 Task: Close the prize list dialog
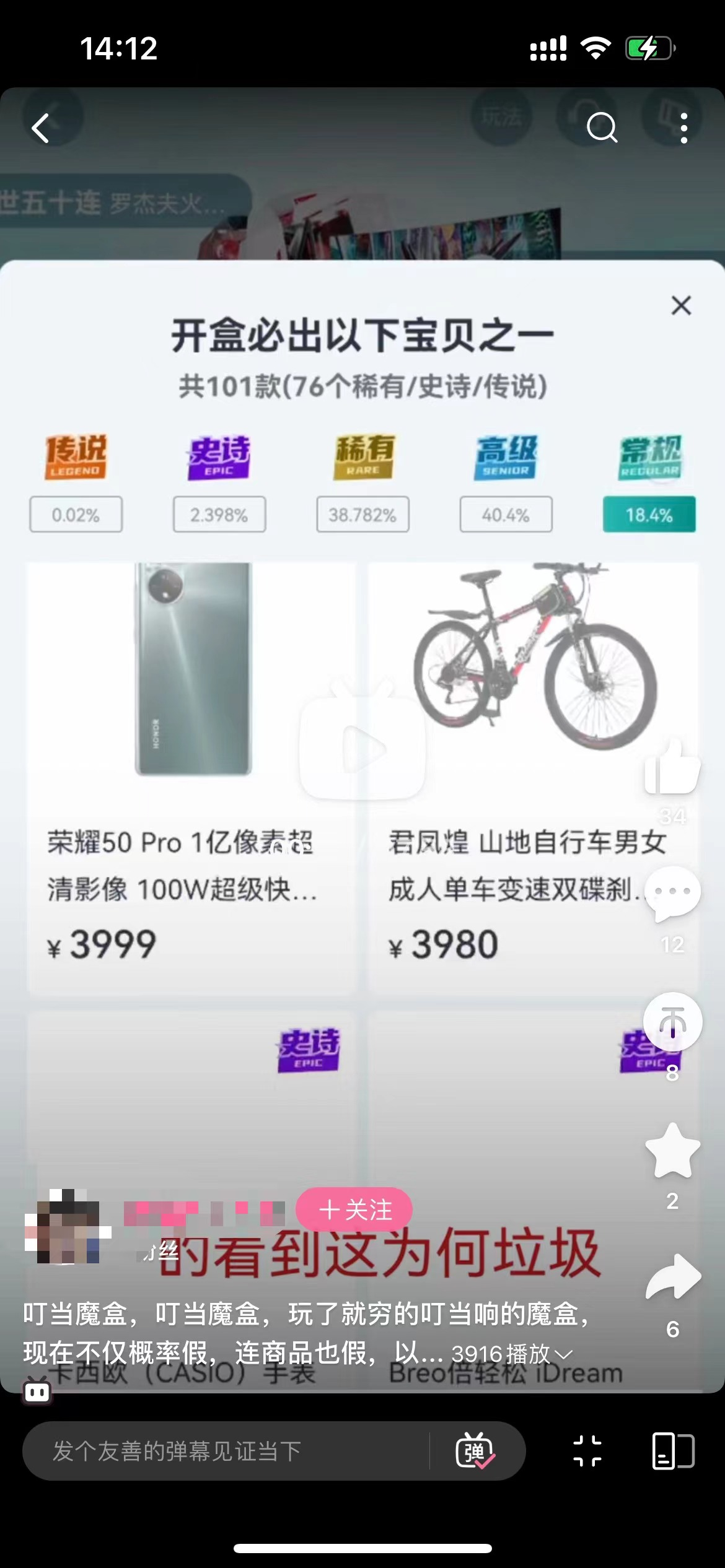681,306
